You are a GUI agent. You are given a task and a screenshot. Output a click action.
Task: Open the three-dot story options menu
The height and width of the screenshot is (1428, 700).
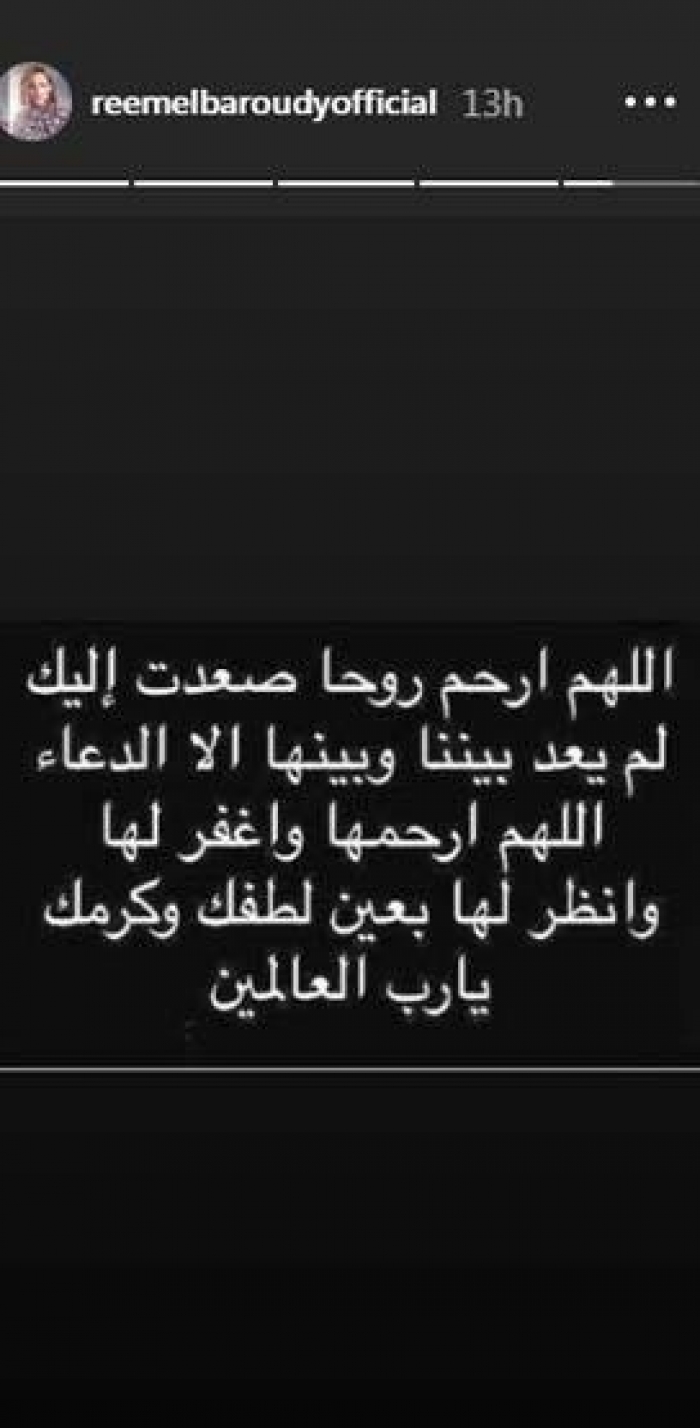[649, 103]
